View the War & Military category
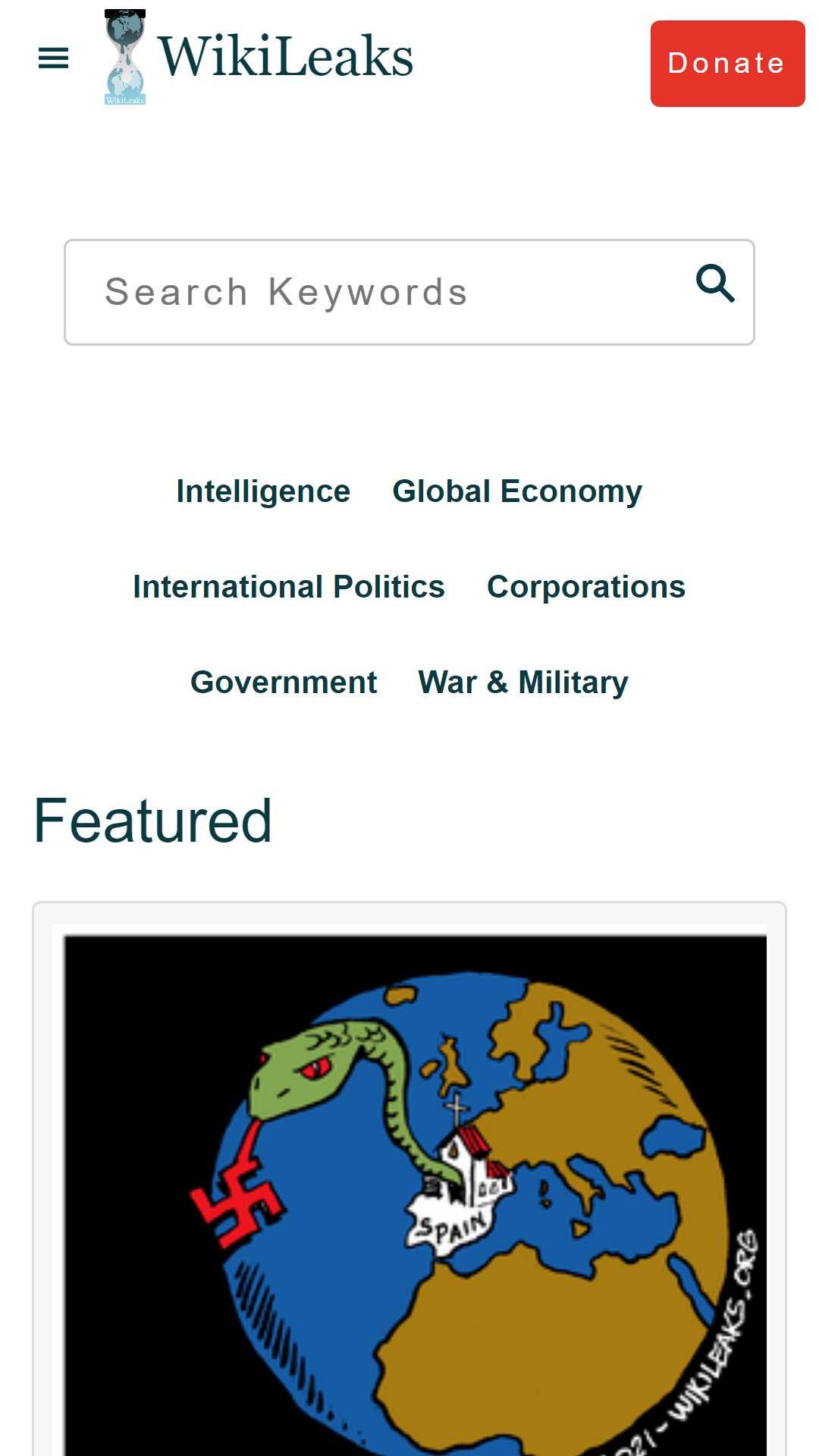819x1456 pixels. [523, 682]
